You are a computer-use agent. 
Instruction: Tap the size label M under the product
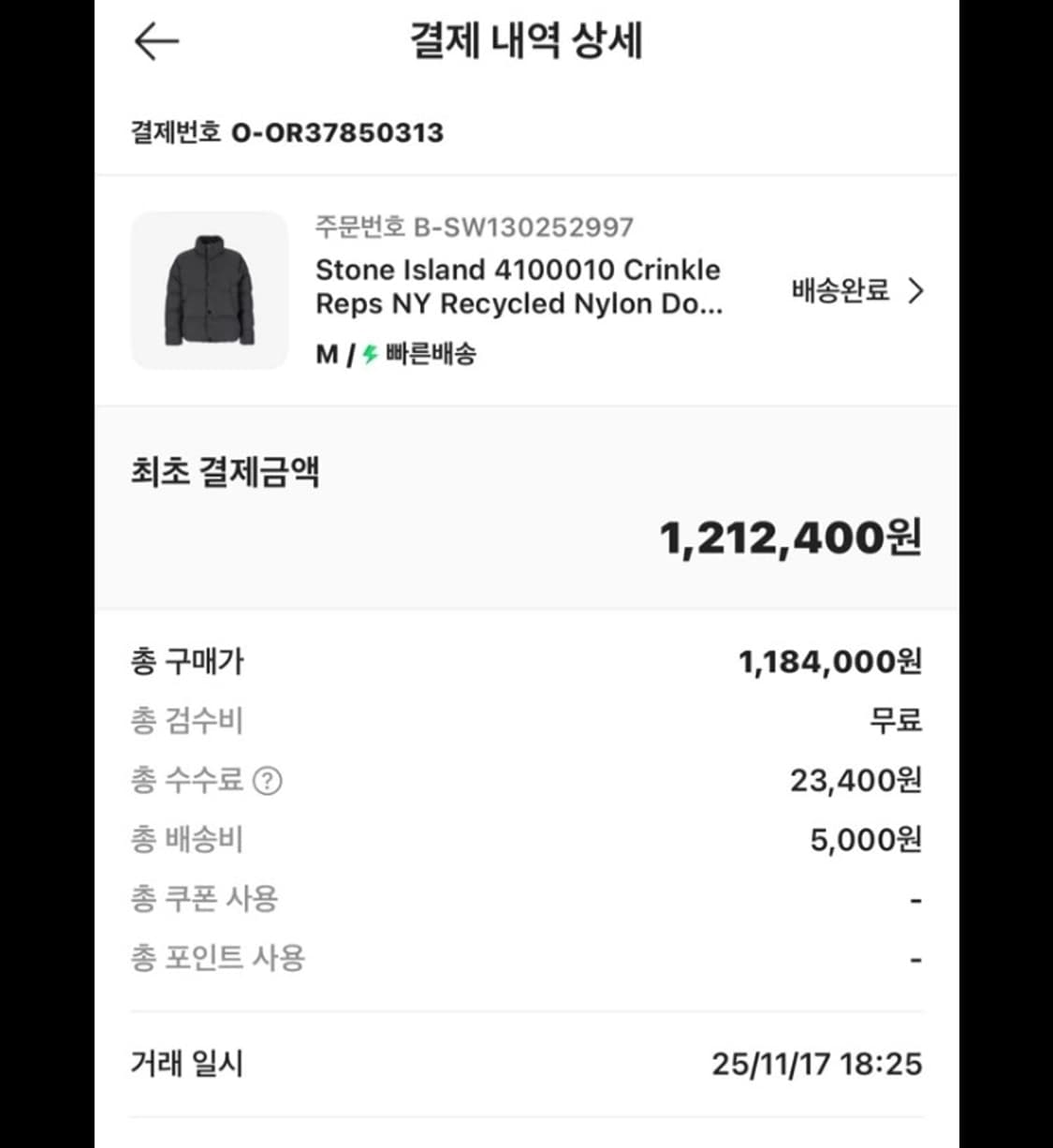point(324,355)
